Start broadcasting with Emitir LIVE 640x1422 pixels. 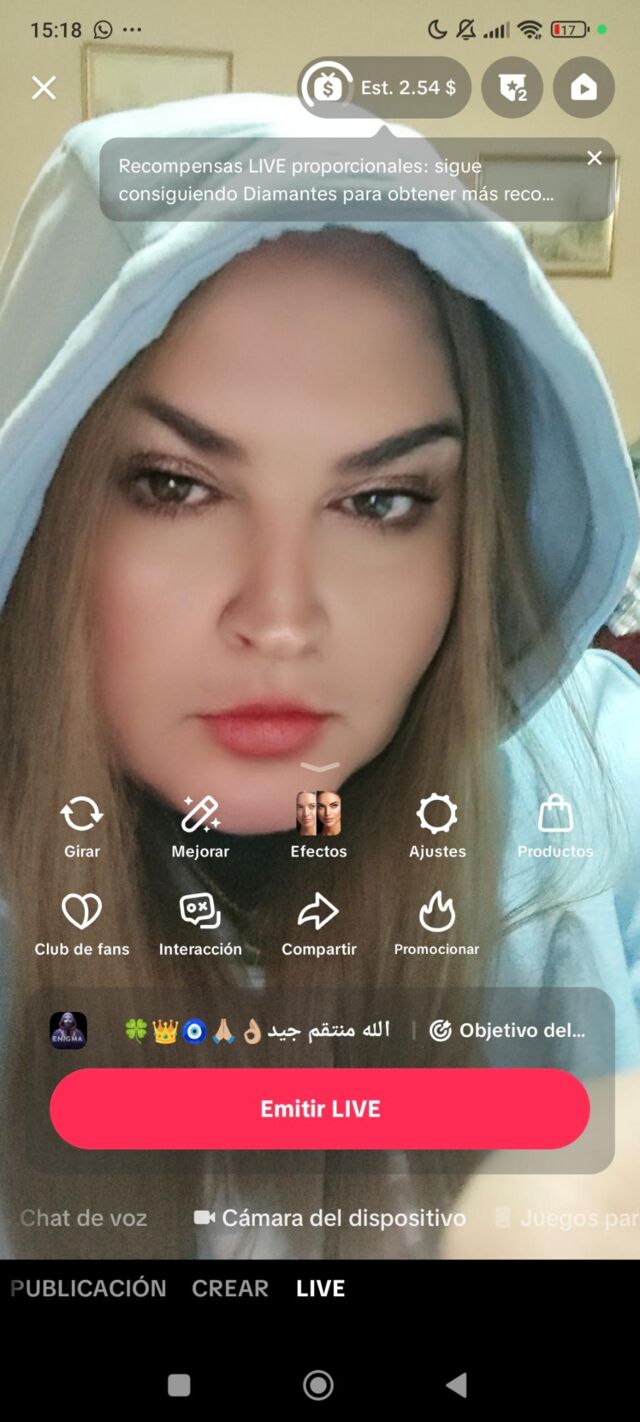pyautogui.click(x=320, y=1109)
